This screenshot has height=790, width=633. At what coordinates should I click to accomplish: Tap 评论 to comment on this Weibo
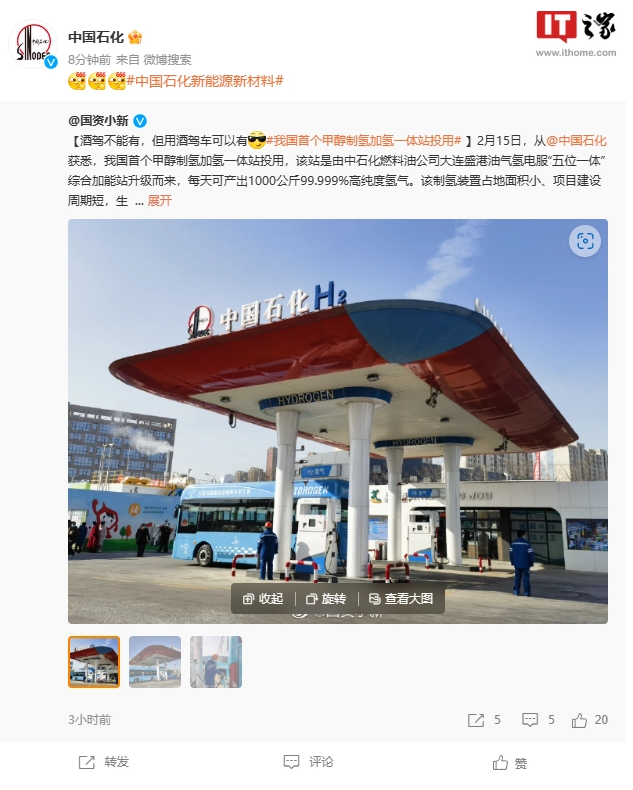click(309, 762)
